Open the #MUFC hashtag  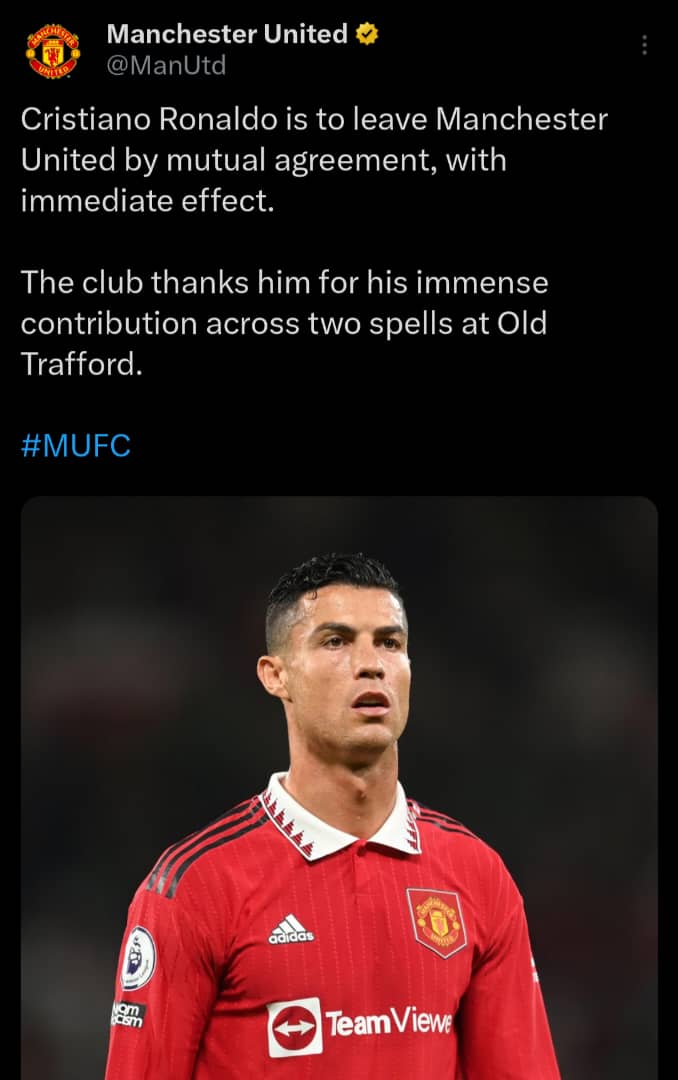click(x=76, y=446)
